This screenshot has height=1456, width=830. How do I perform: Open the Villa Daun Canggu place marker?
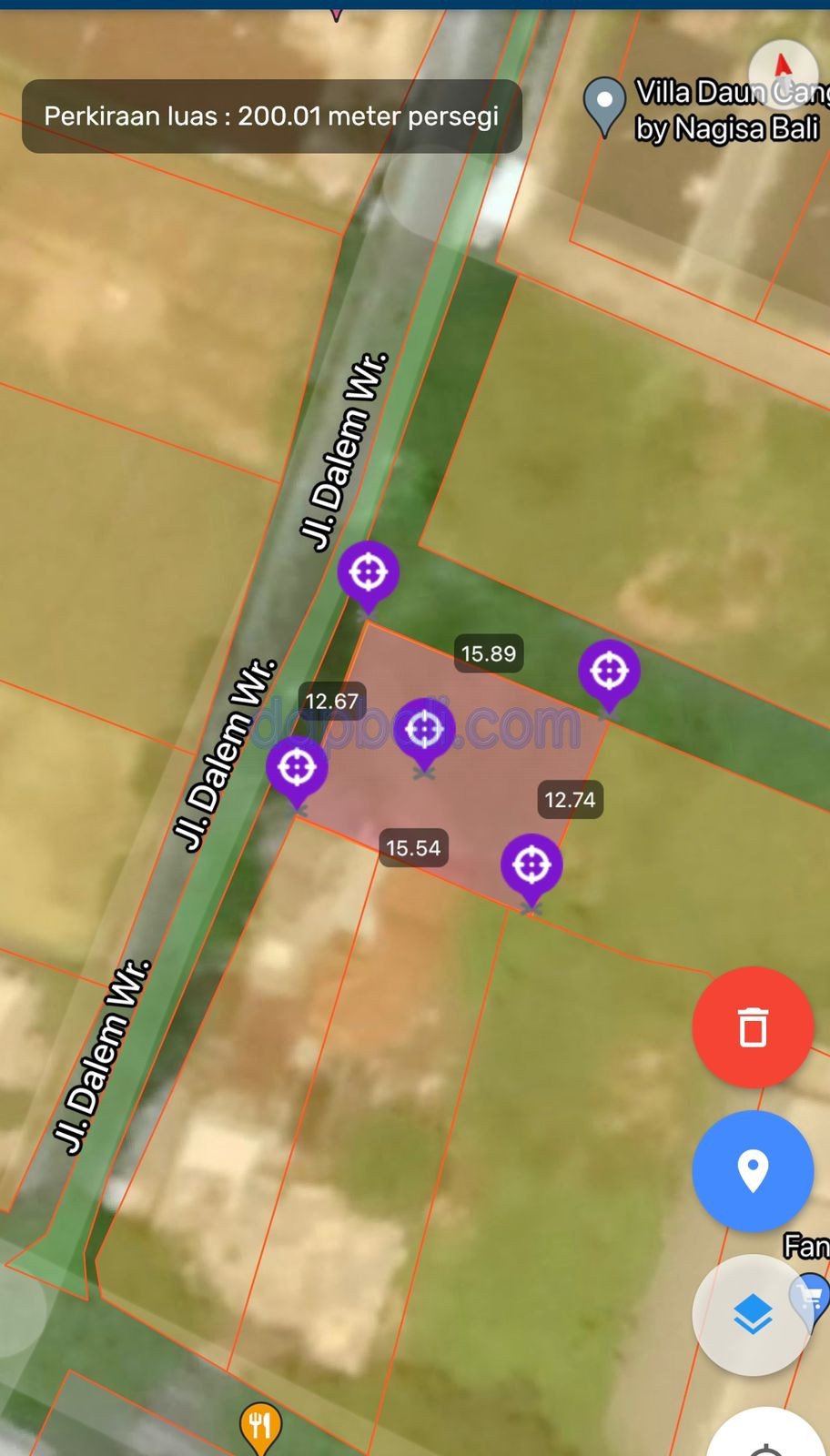(x=604, y=104)
